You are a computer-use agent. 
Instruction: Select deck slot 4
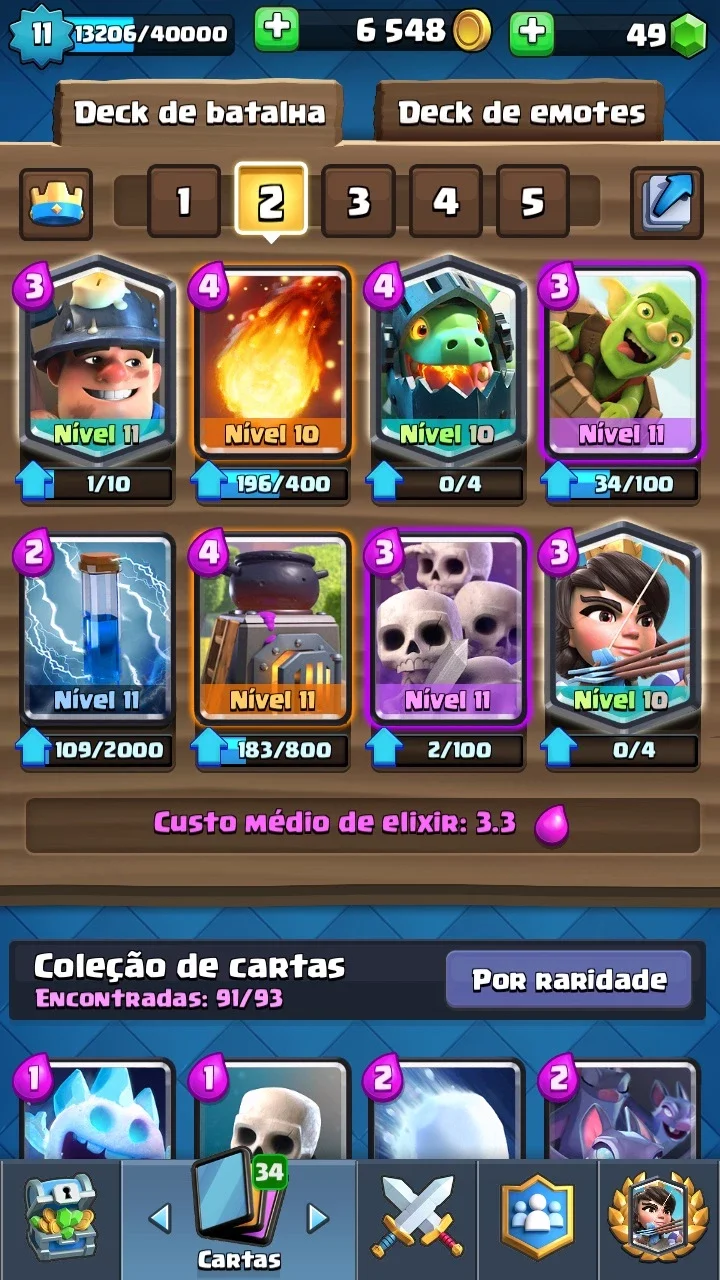pyautogui.click(x=445, y=202)
